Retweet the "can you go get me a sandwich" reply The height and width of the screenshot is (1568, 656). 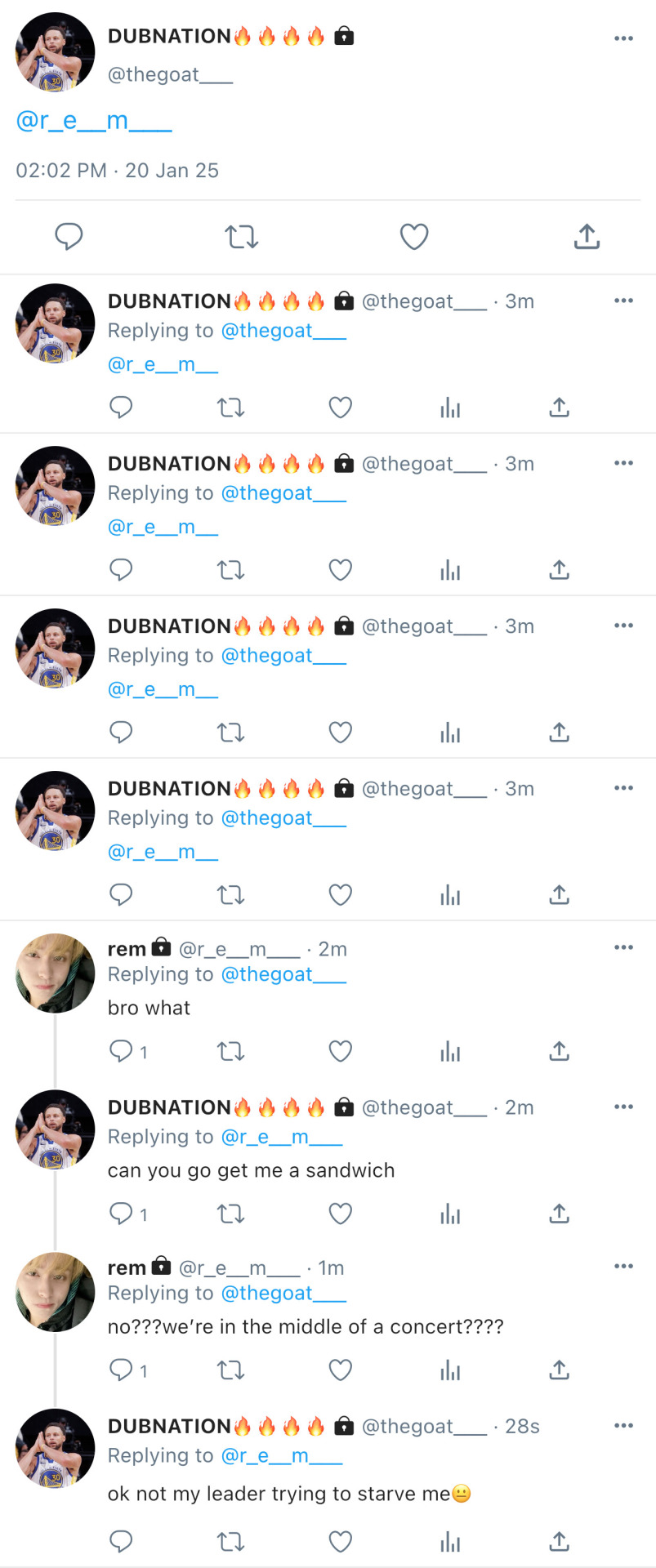pyautogui.click(x=230, y=1214)
